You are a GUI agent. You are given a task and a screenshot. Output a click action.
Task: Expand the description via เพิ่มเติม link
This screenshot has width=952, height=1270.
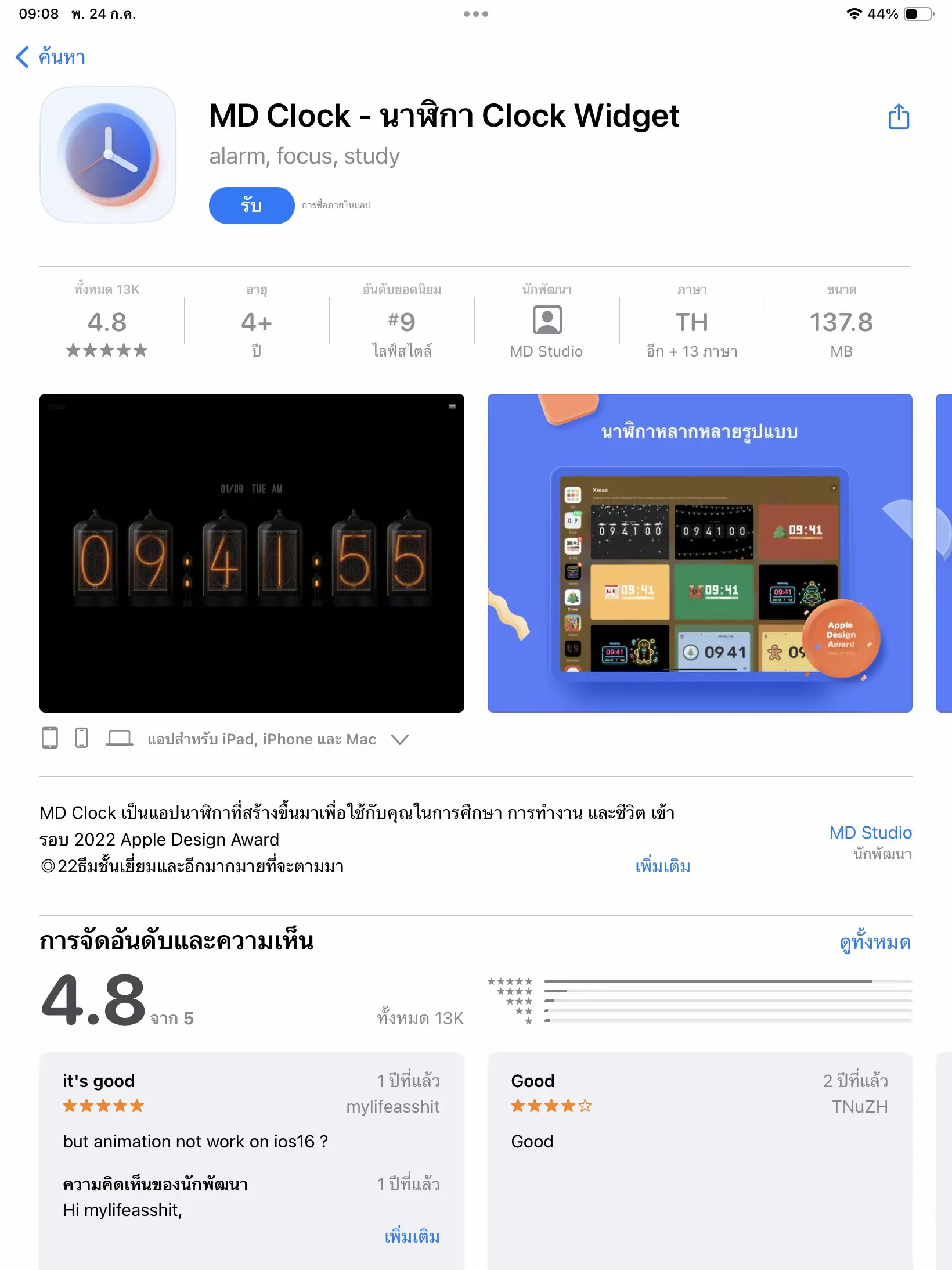(662, 866)
